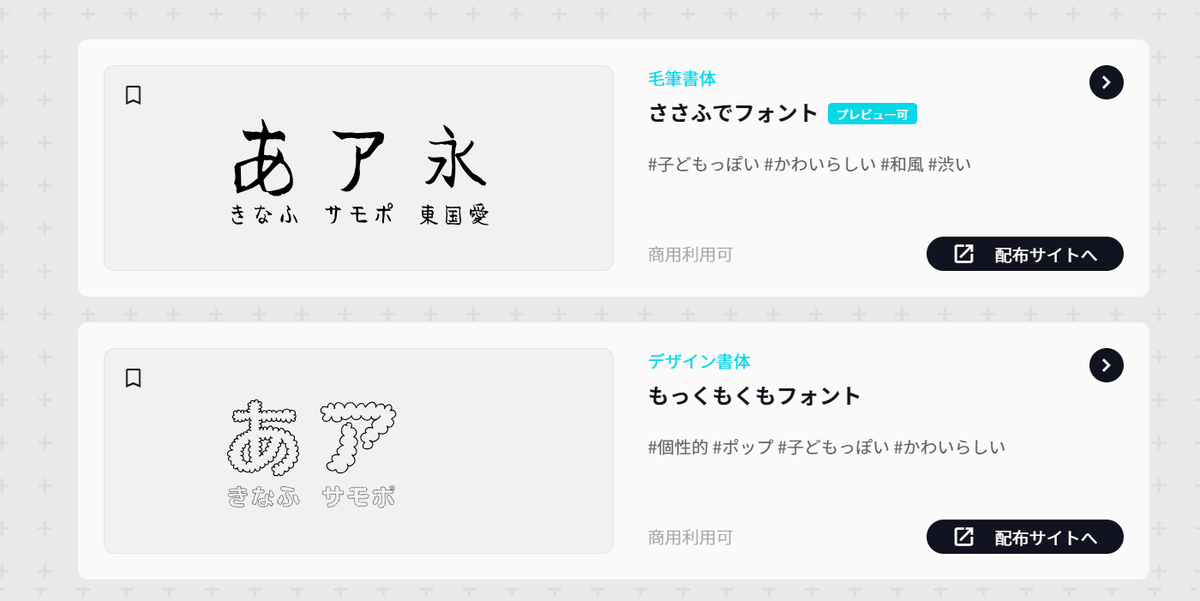Go to distribution site for ささふでフォント
The width and height of the screenshot is (1200, 601).
(1025, 254)
